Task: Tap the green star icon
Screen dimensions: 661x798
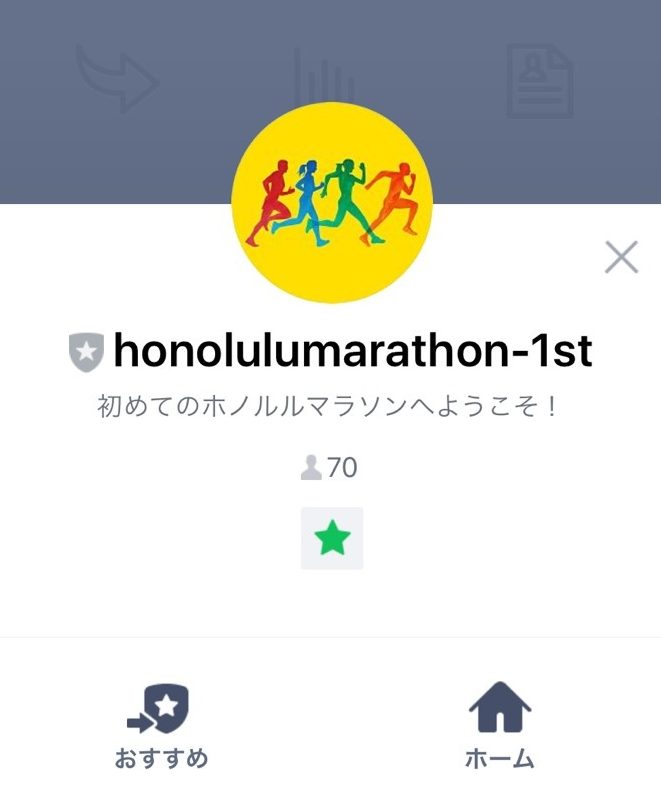Action: tap(332, 539)
